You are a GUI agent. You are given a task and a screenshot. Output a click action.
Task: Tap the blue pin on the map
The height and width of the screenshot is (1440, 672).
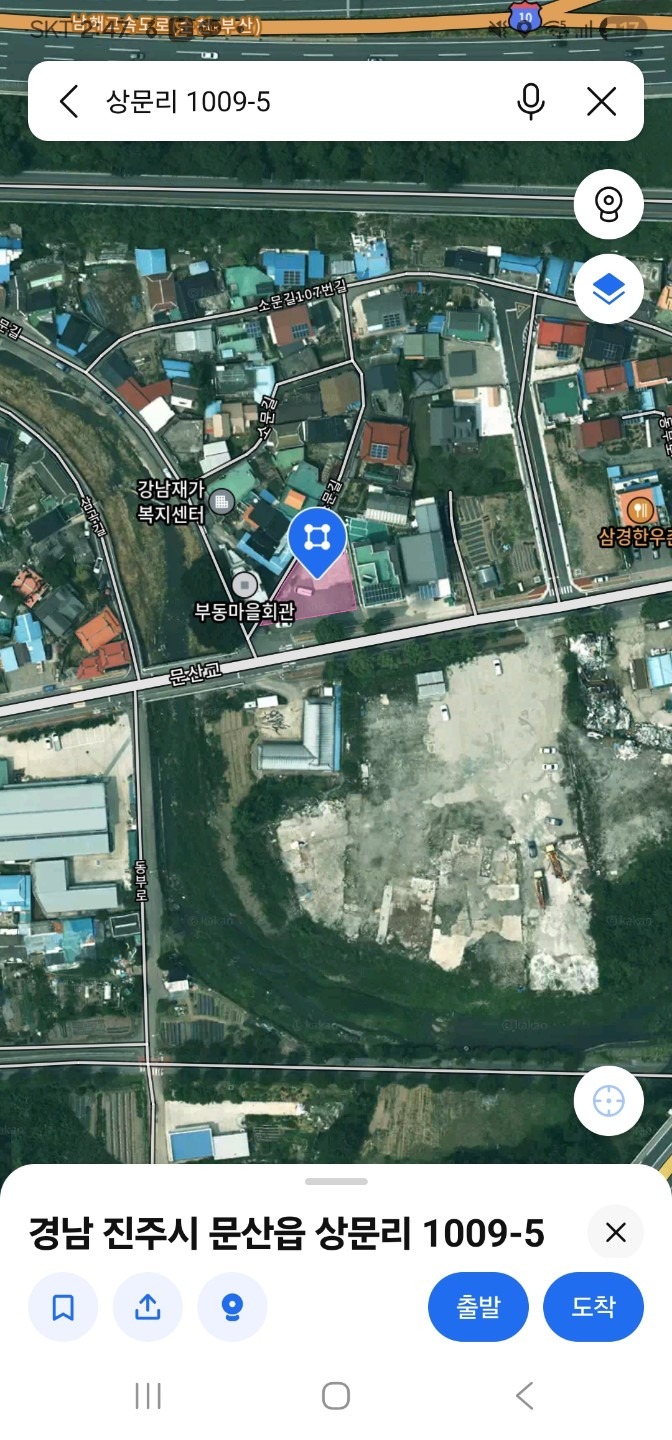click(317, 542)
